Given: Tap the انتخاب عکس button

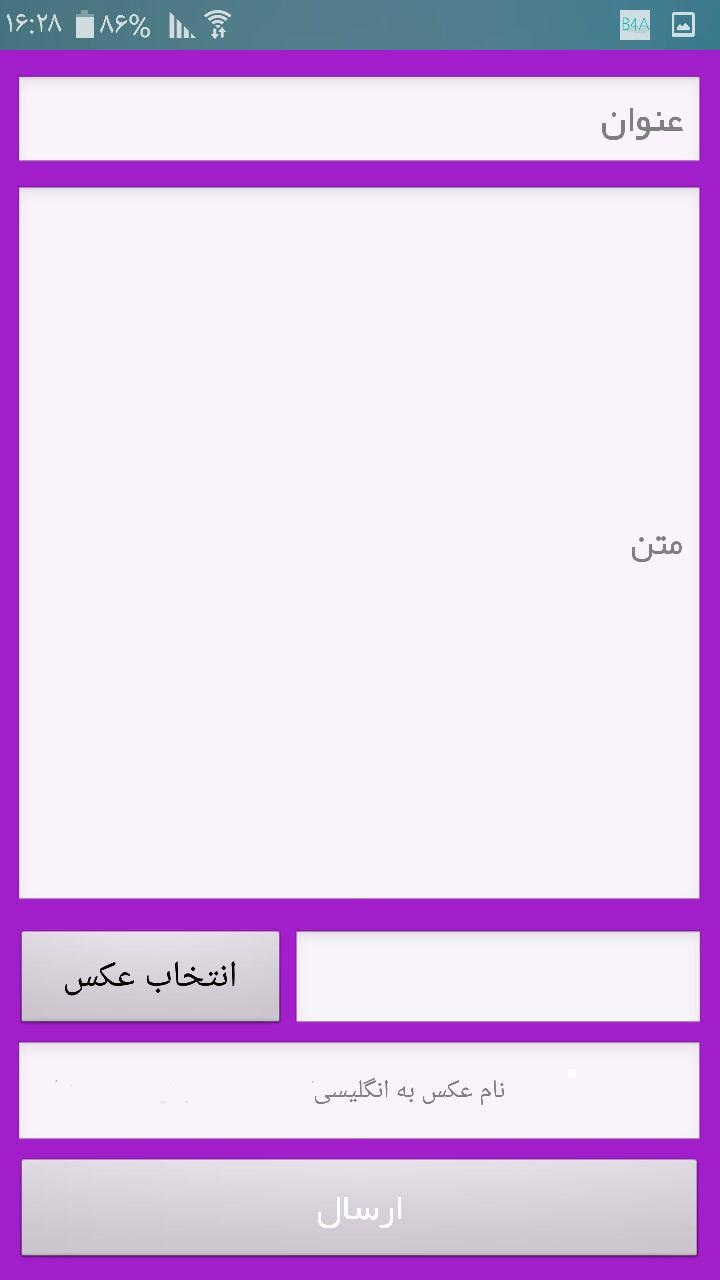Looking at the screenshot, I should (150, 976).
